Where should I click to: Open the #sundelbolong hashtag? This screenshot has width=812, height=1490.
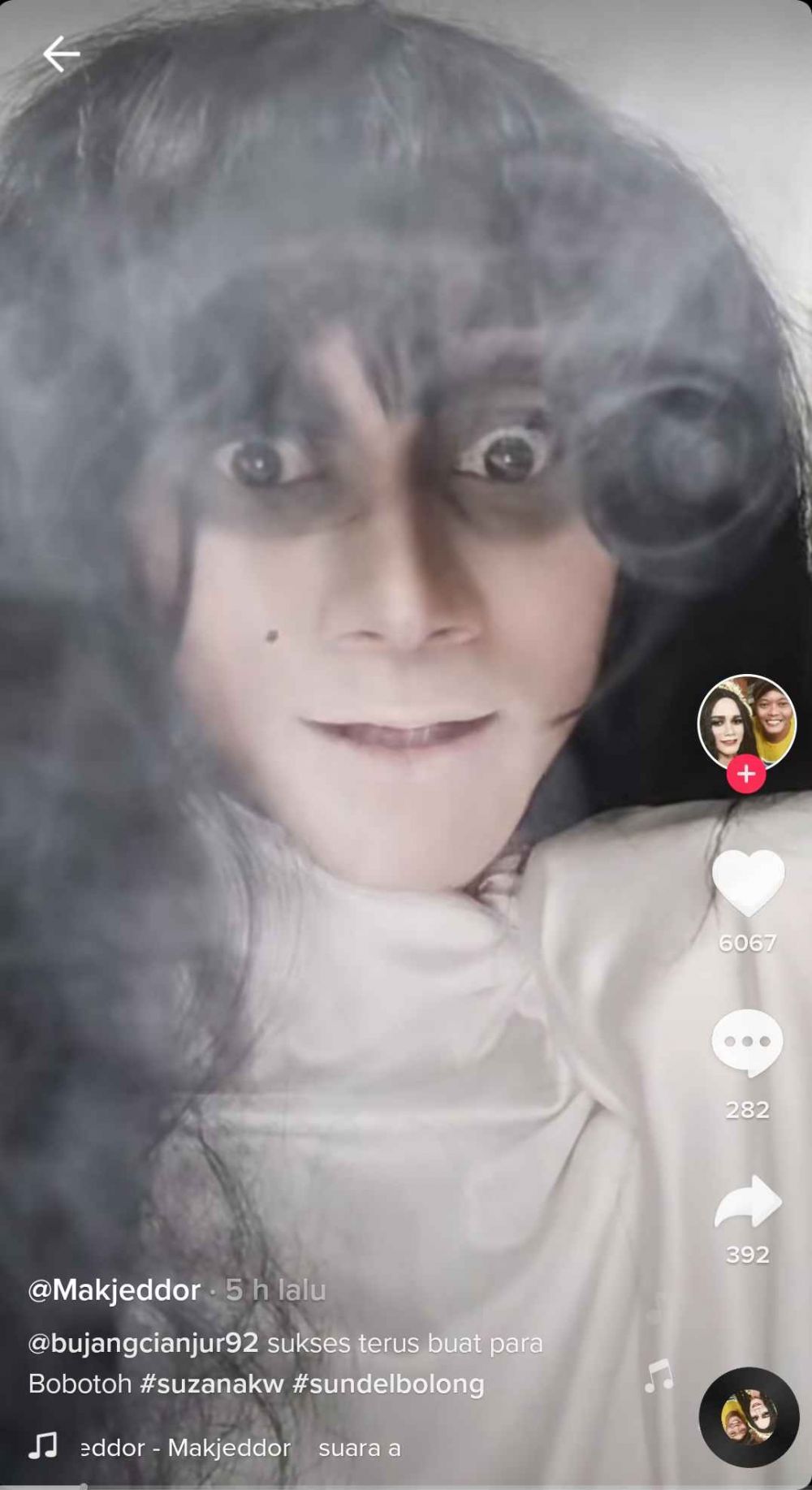click(x=388, y=1384)
